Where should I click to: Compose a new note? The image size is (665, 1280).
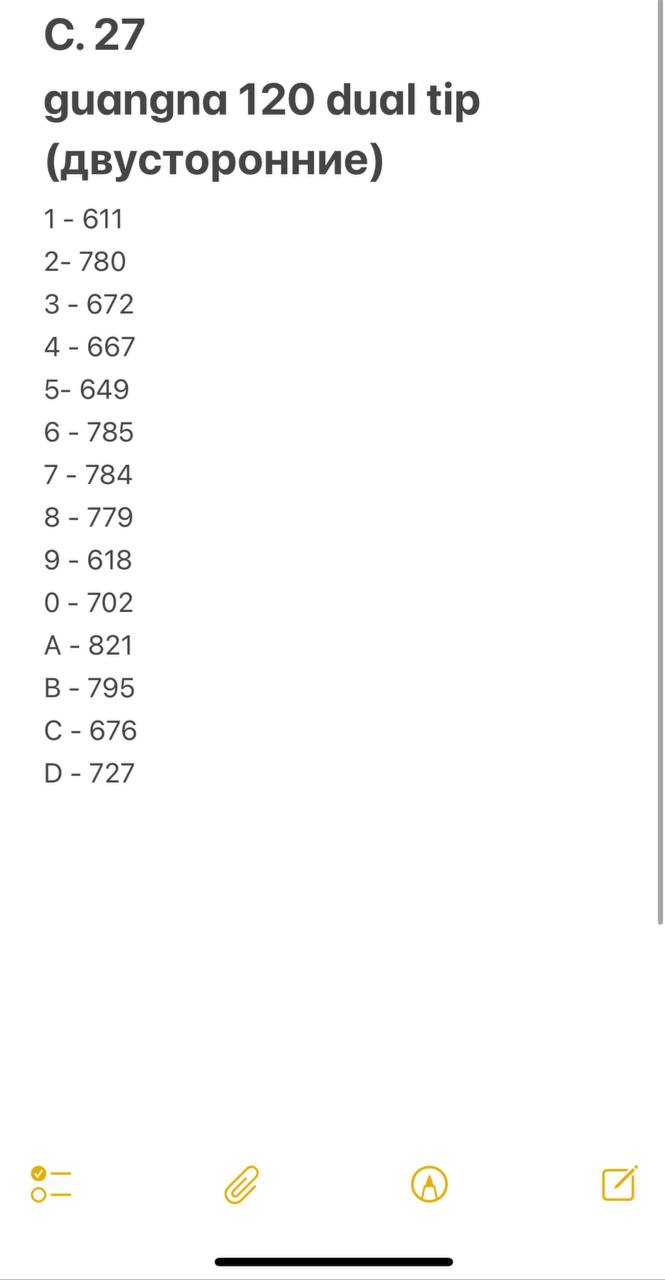620,1183
